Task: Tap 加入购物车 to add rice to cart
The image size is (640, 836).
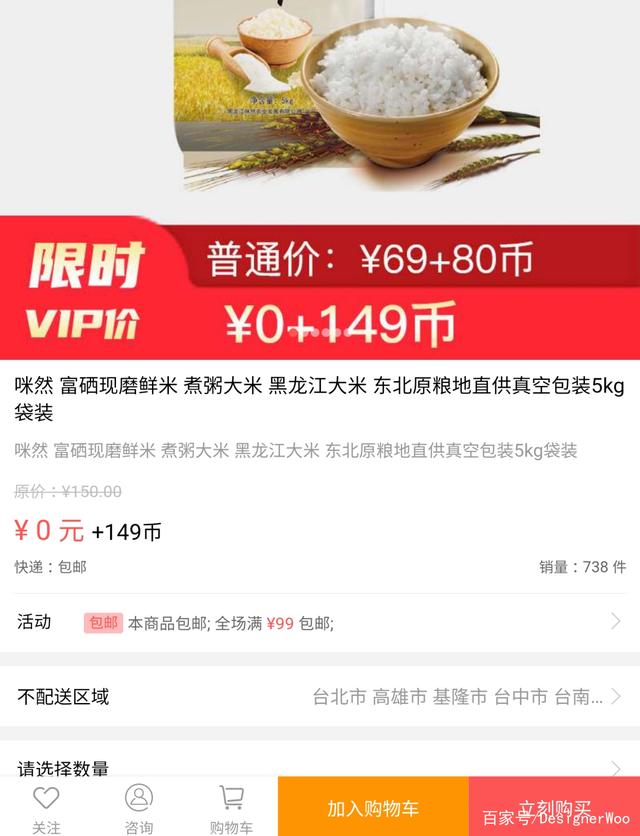Action: (373, 806)
